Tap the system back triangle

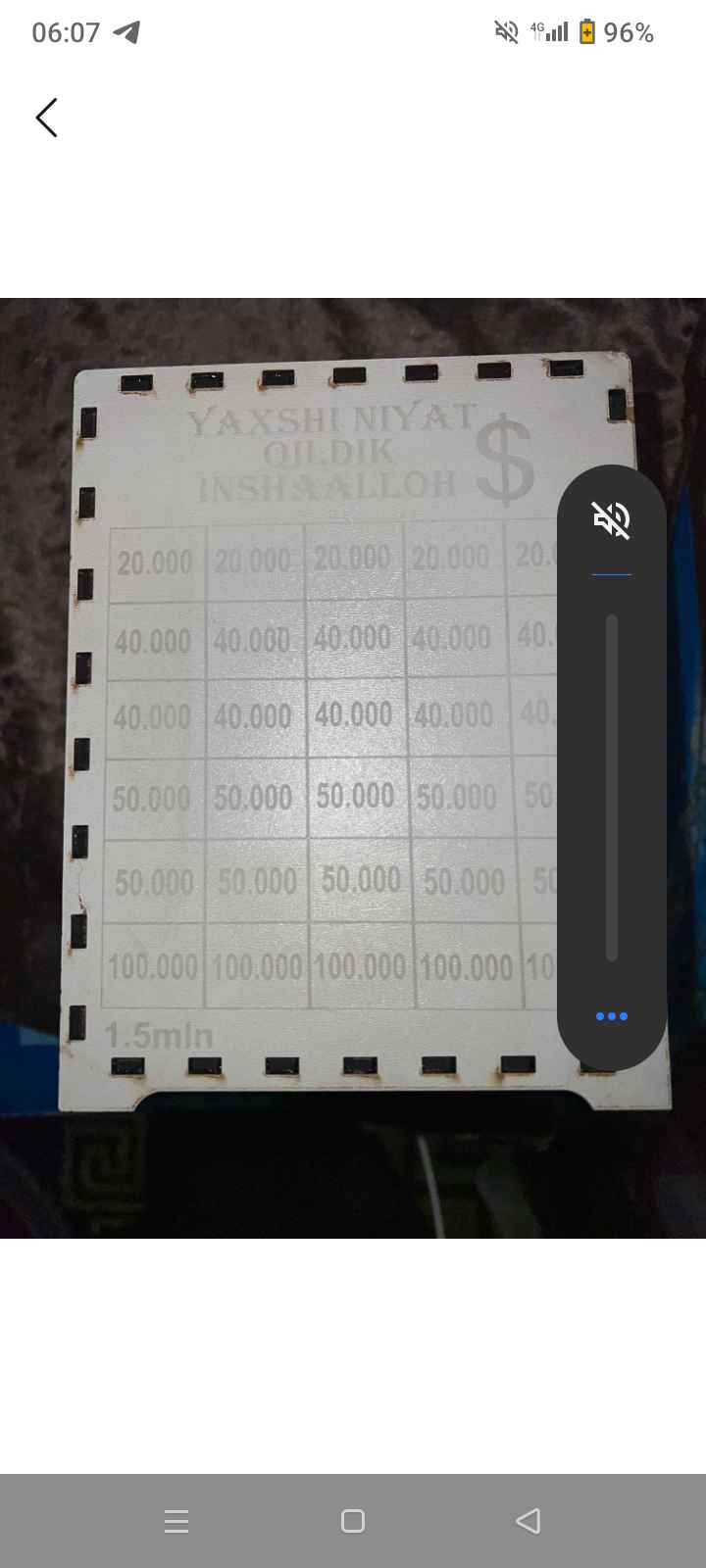[x=528, y=1521]
